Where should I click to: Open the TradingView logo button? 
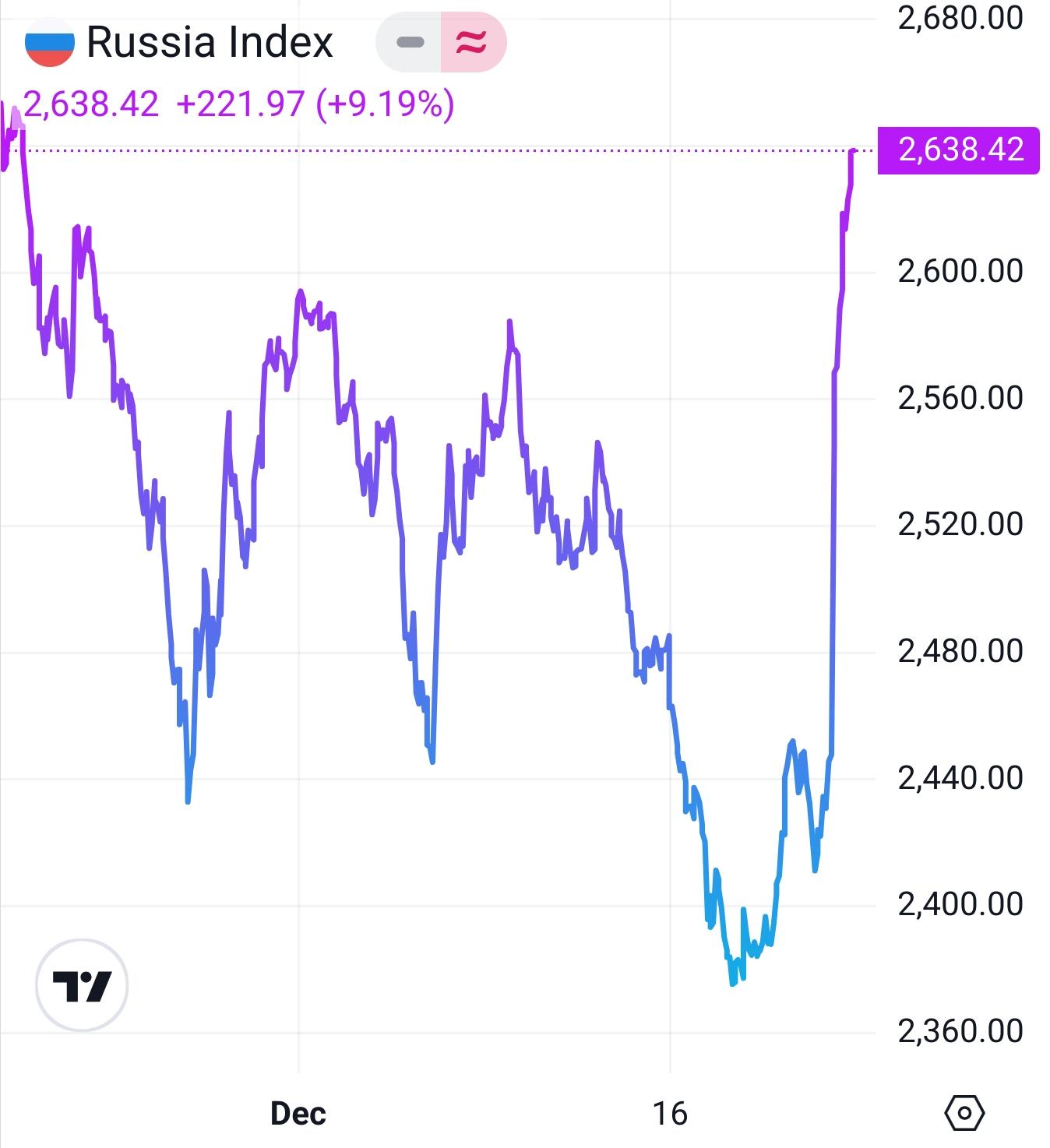pyautogui.click(x=82, y=986)
